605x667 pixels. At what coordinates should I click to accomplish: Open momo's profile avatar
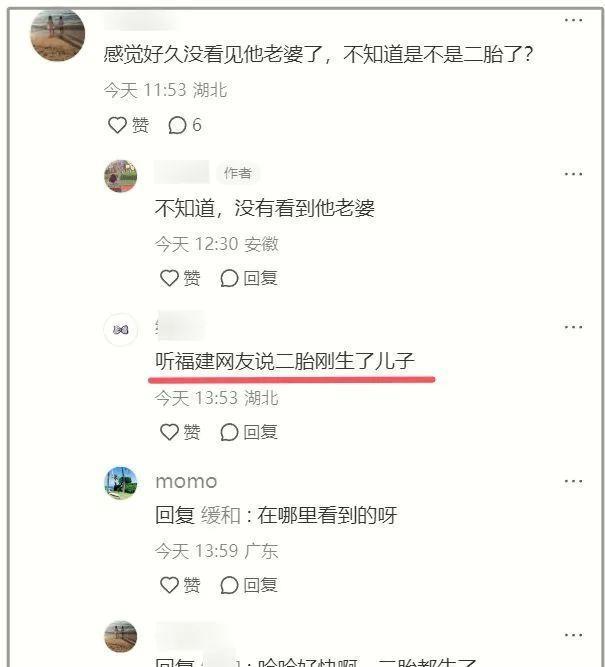tap(121, 483)
